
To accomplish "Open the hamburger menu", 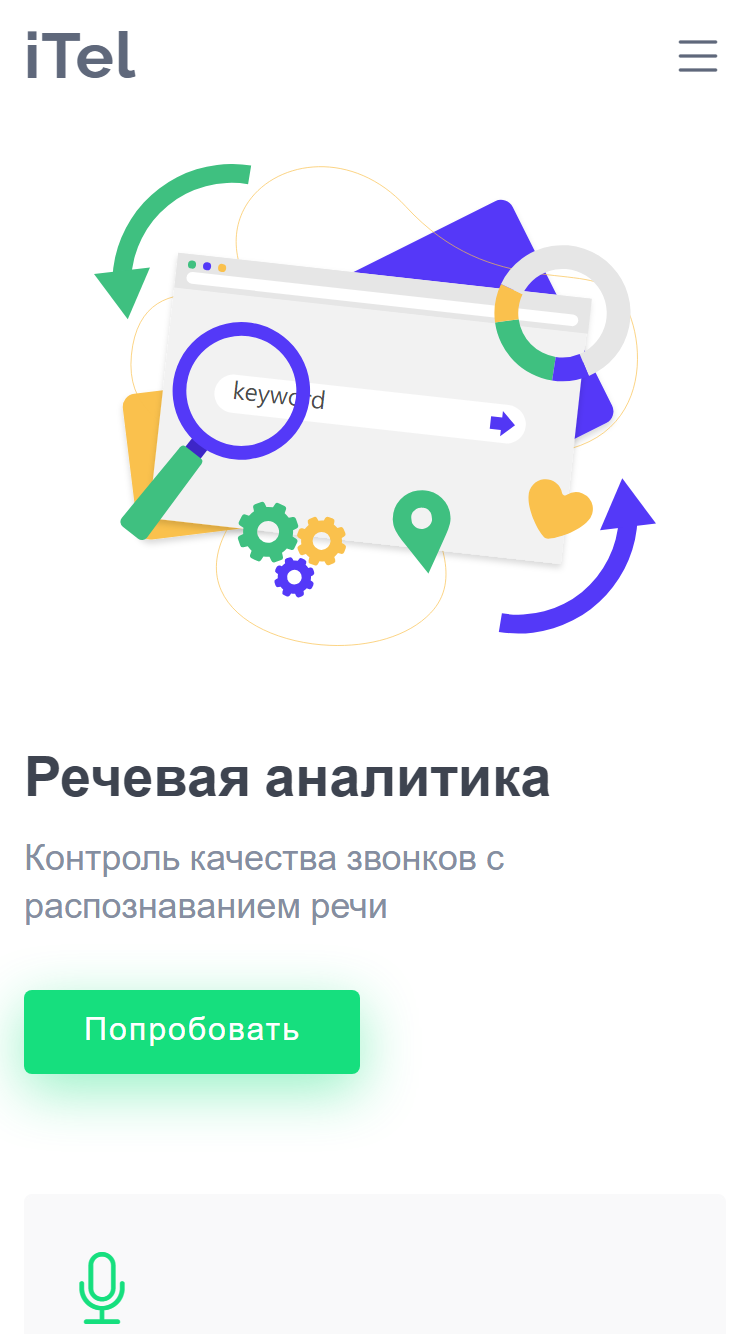I will [698, 56].
